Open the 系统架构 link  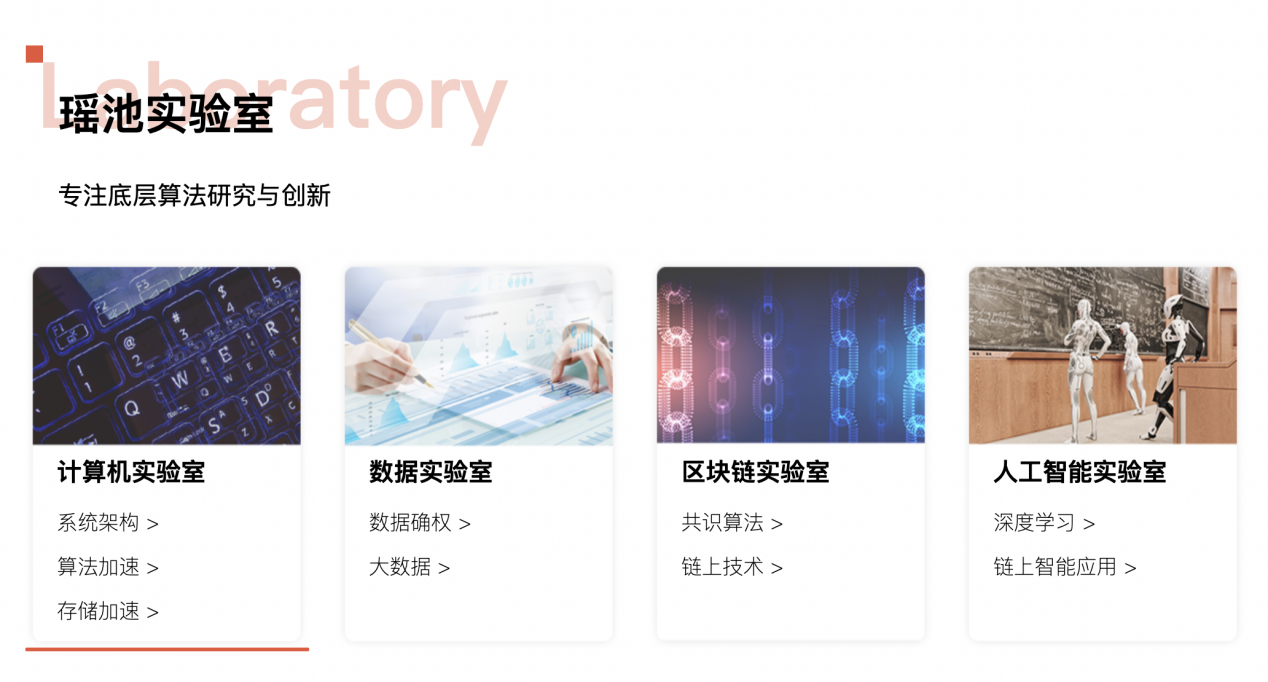pyautogui.click(x=108, y=523)
